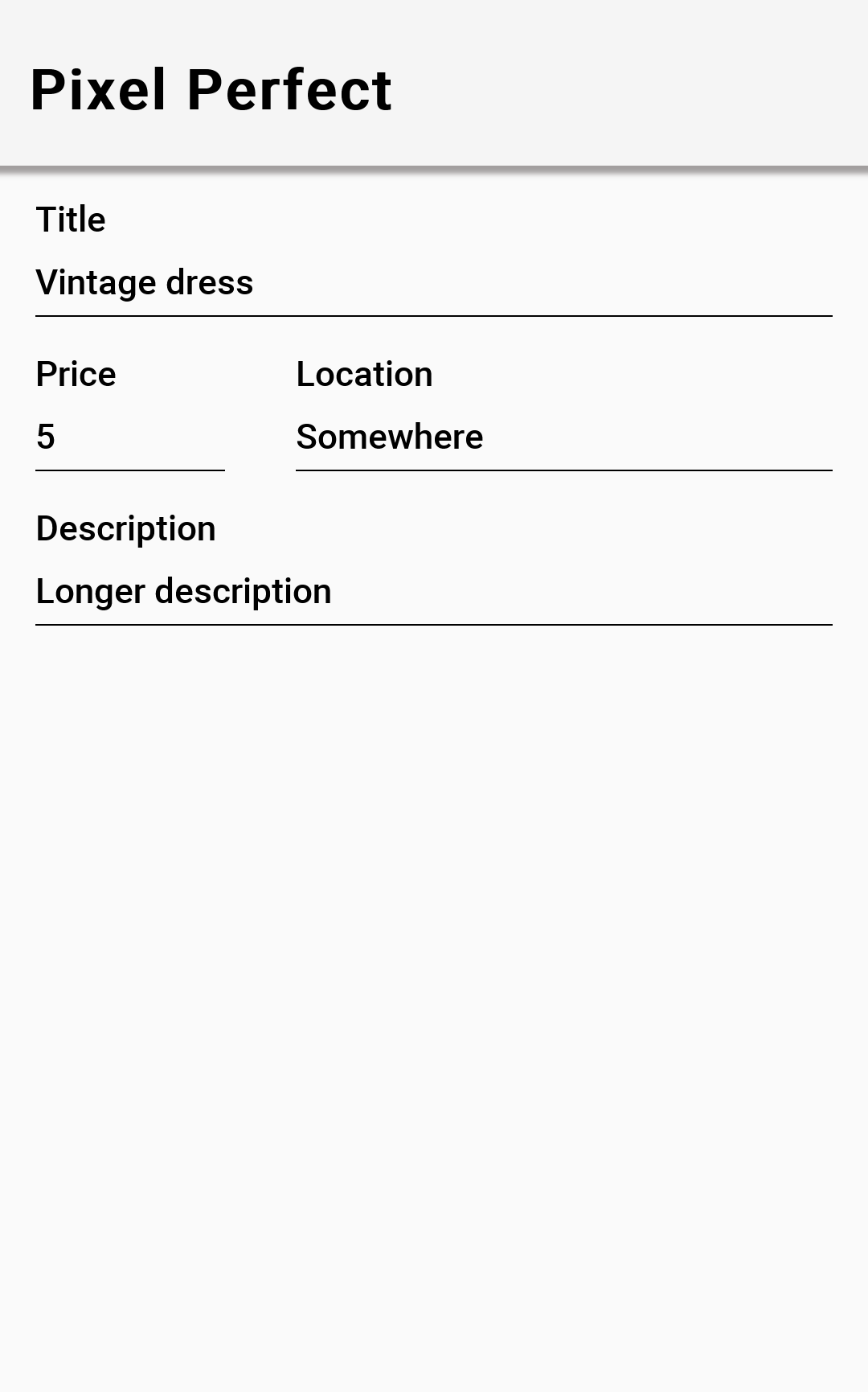Focus the Location field showing Somewhere

click(563, 437)
